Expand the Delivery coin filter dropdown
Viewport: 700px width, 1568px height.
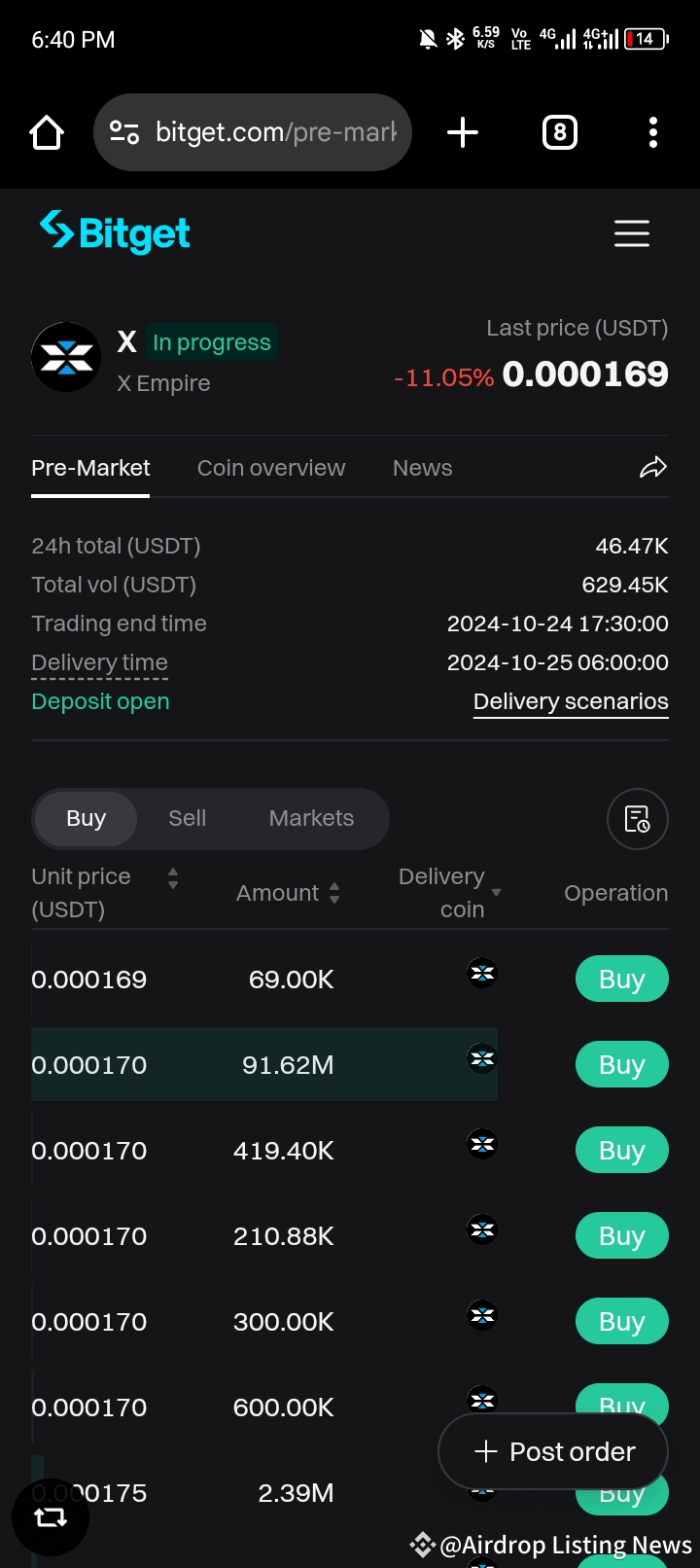496,892
